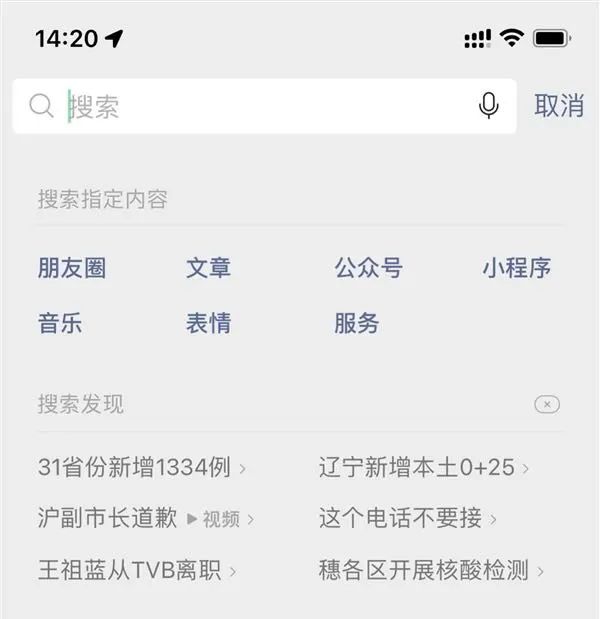600x619 pixels.
Task: Cancel search with 取消
Action: 559,106
